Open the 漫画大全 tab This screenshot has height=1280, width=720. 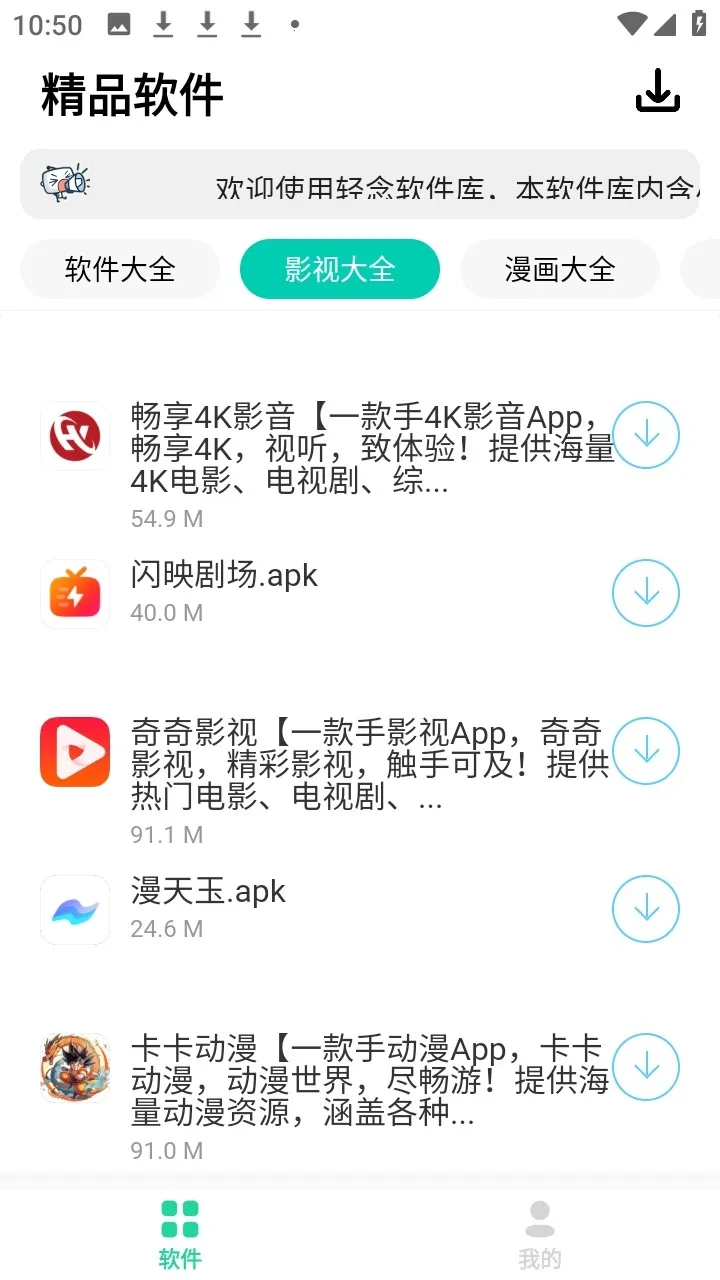pyautogui.click(x=559, y=269)
